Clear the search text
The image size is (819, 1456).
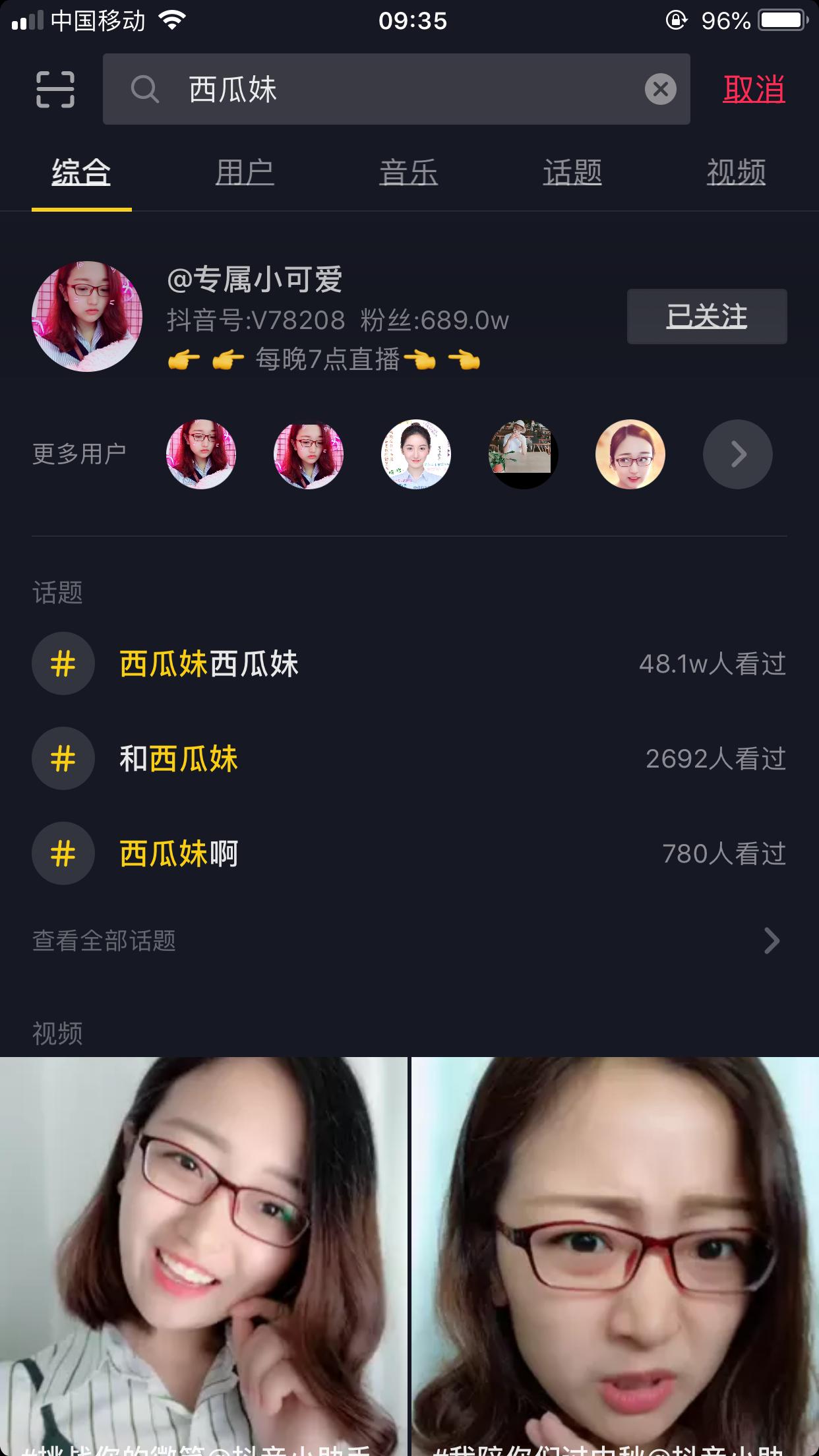660,89
